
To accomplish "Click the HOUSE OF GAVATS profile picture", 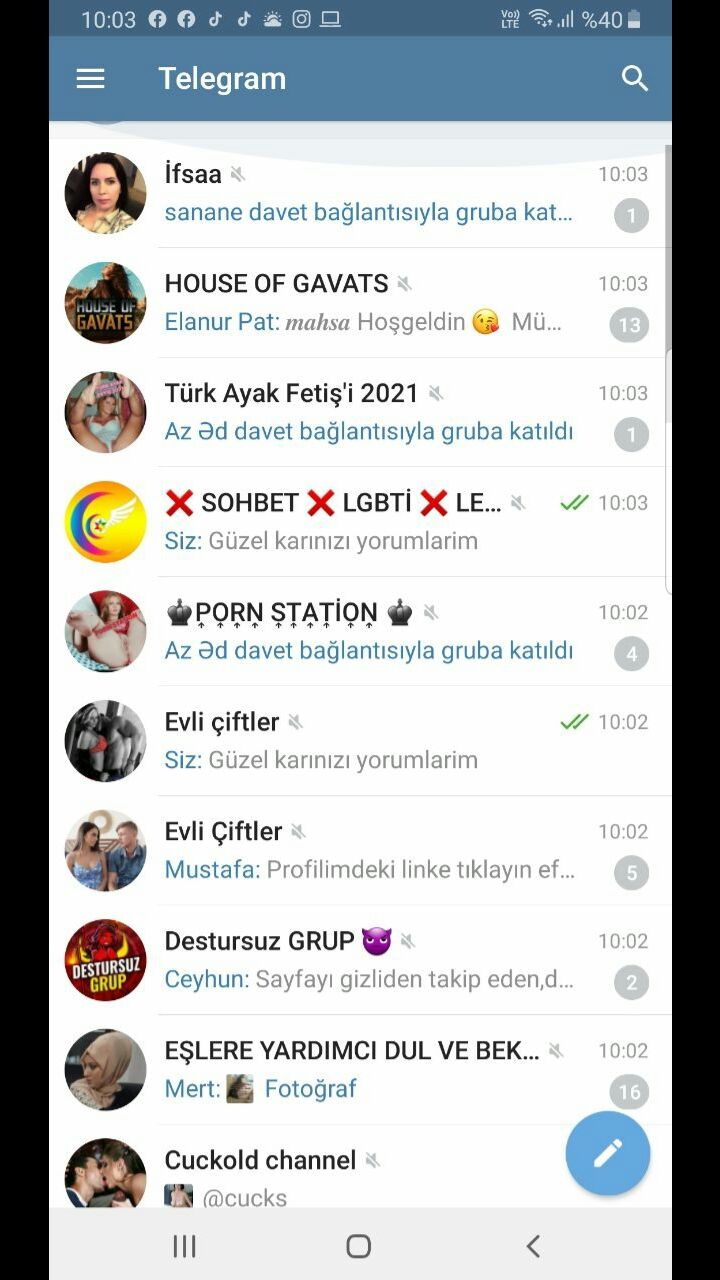I will pyautogui.click(x=105, y=302).
